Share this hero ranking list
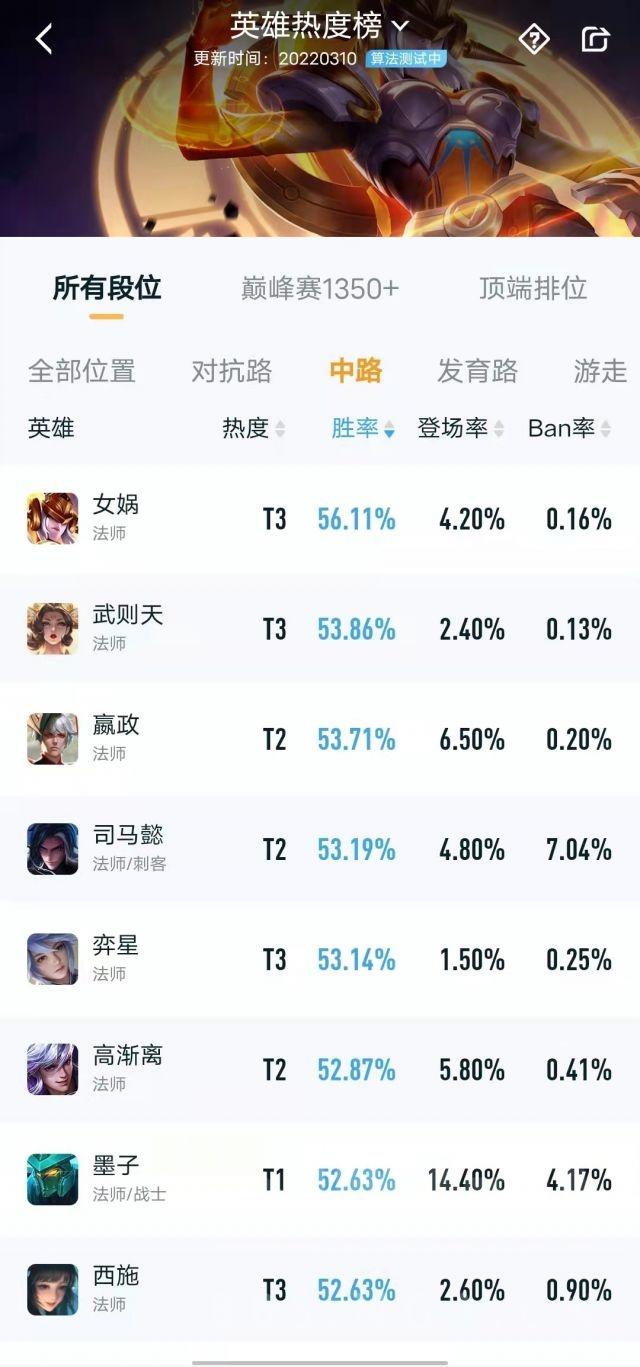This screenshot has height=1367, width=640. click(595, 39)
